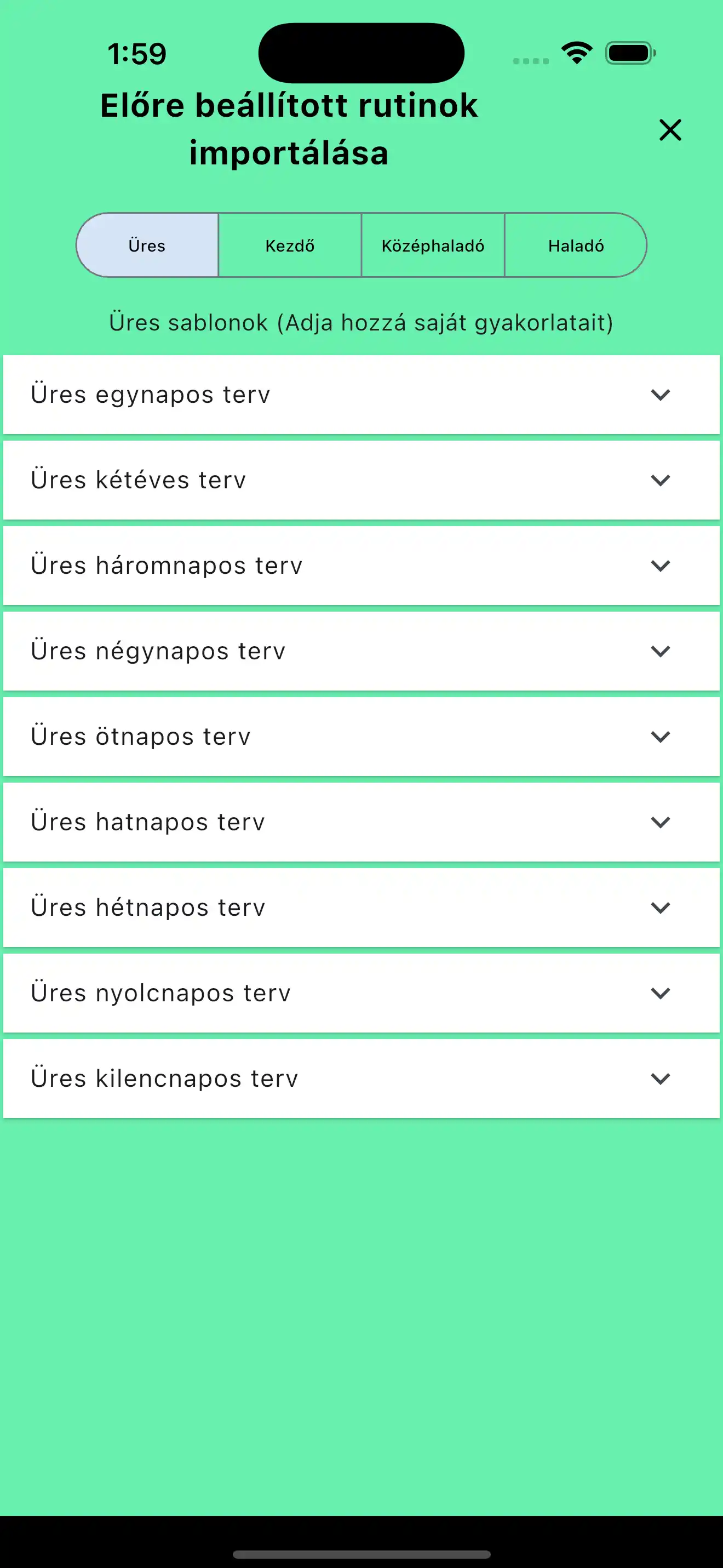Open the Üres kétéves terv template
723x1568 pixels.
coord(243,480)
